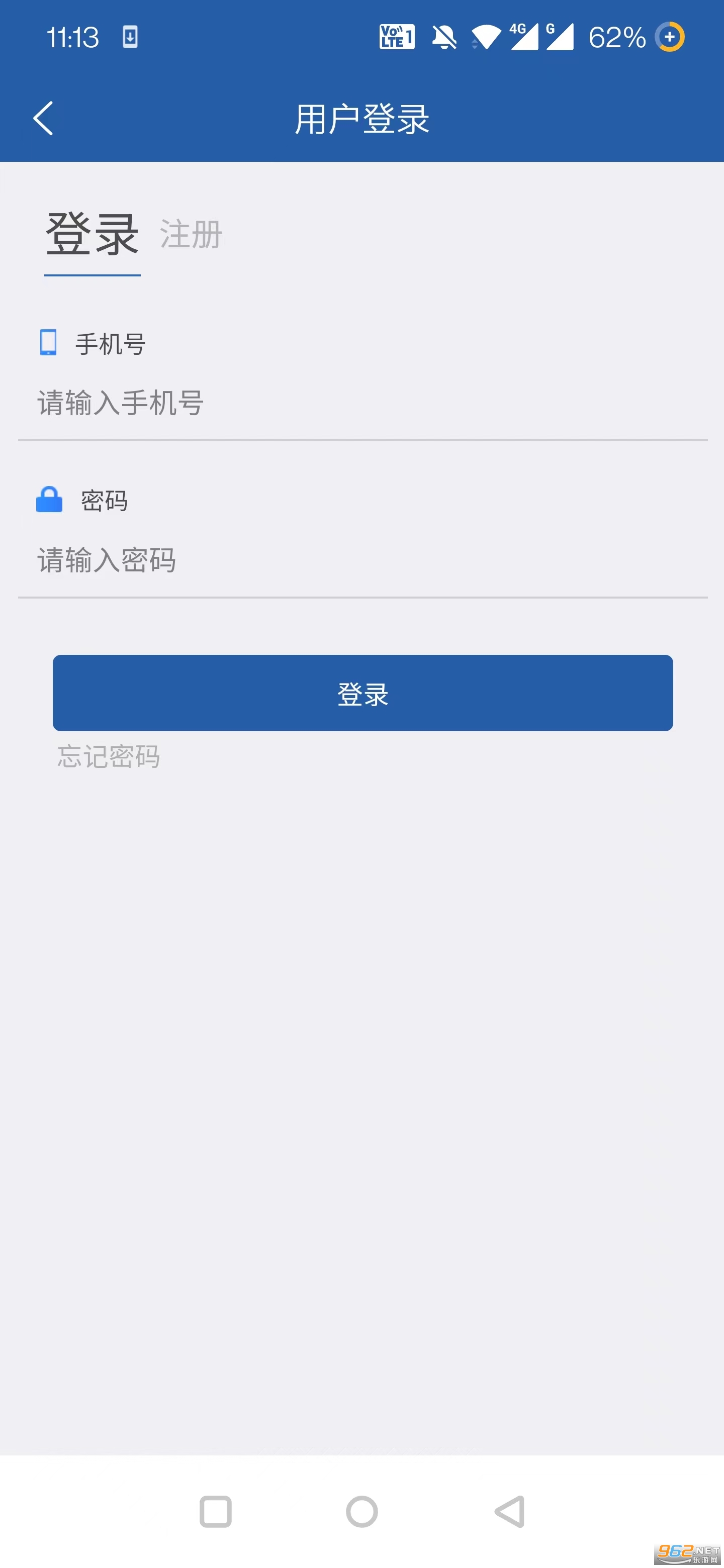Tap the blue 登录 button

(x=363, y=694)
